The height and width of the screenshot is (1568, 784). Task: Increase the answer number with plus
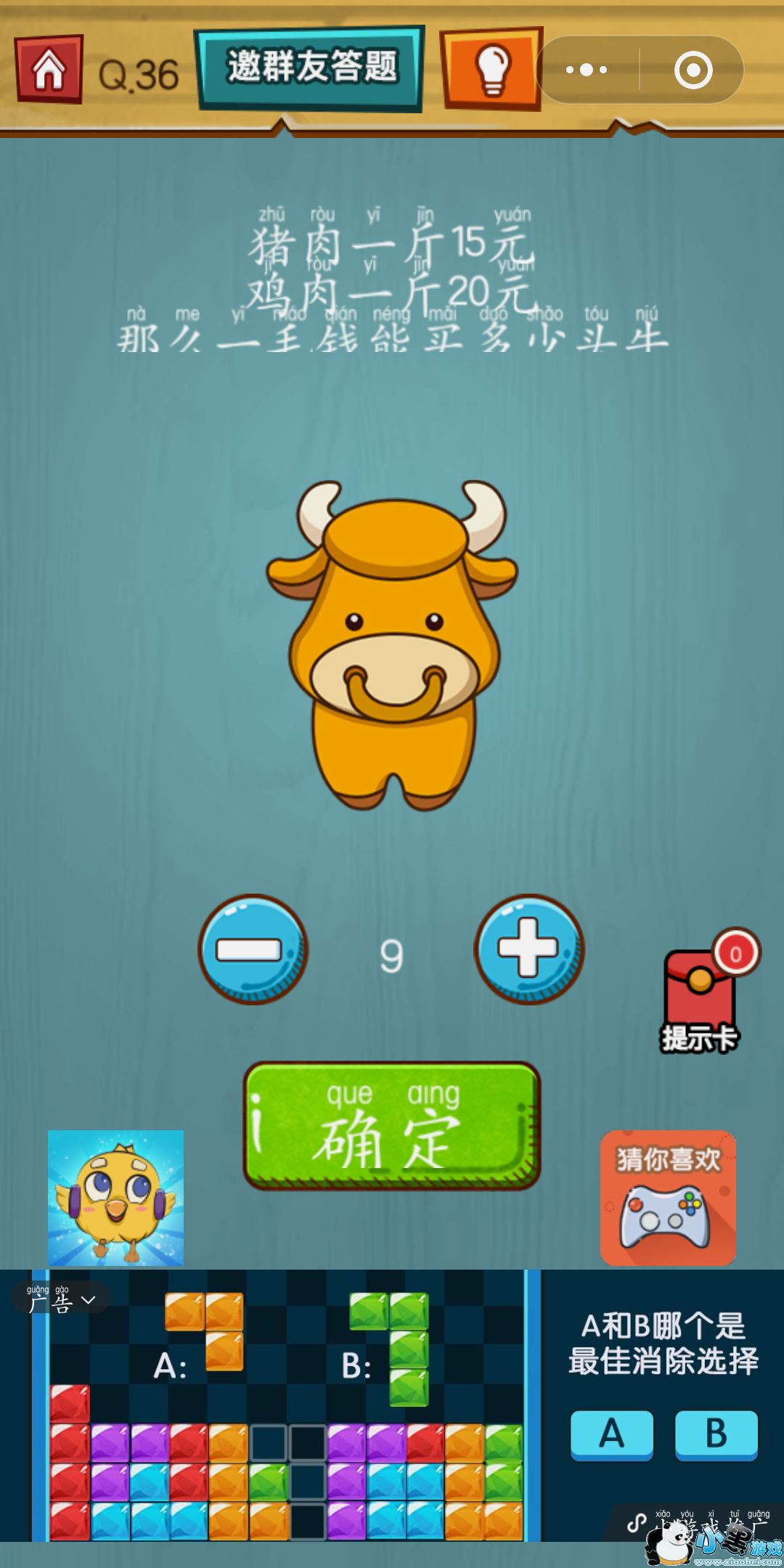click(x=528, y=949)
